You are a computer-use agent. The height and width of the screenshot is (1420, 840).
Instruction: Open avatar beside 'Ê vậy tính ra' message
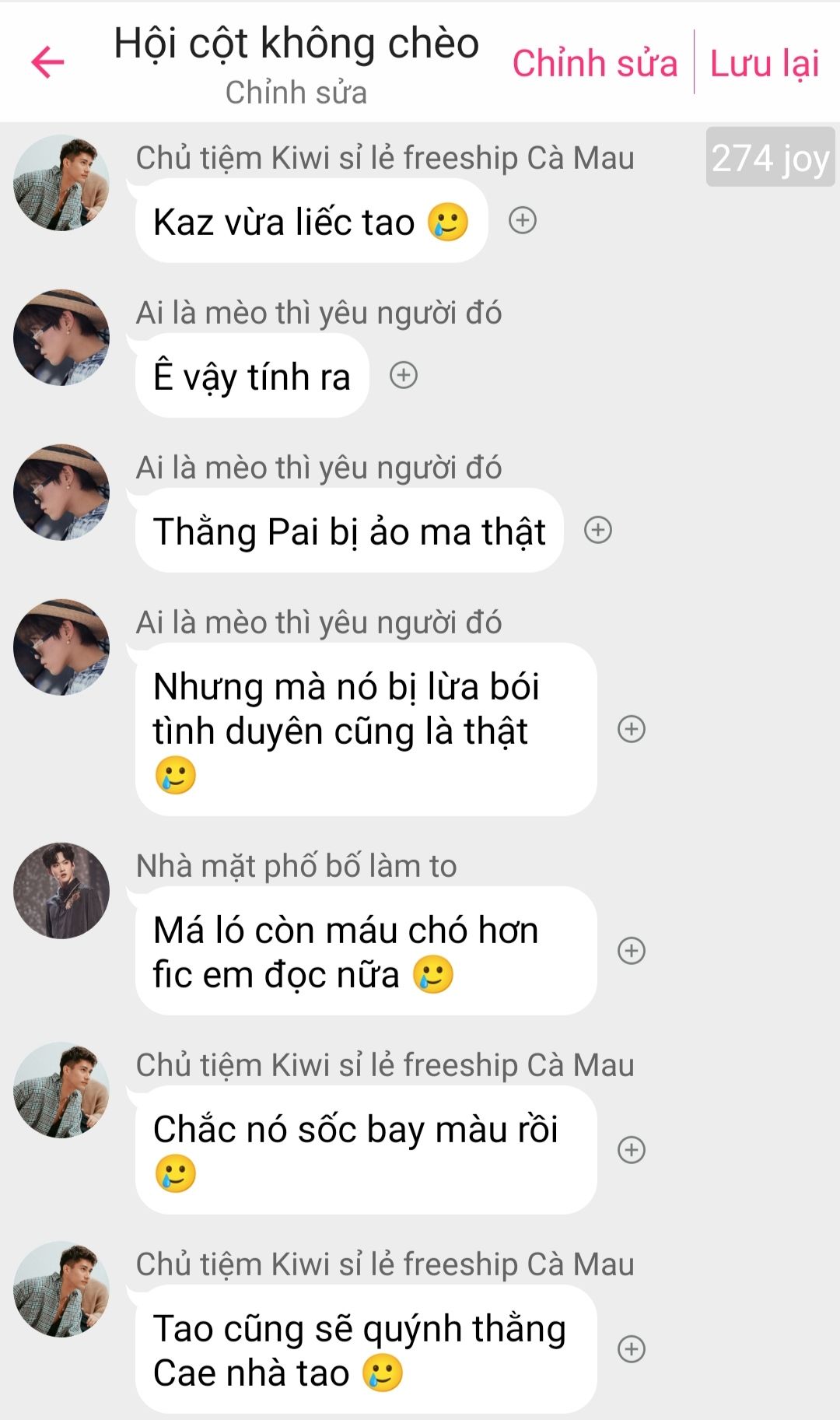point(61,338)
